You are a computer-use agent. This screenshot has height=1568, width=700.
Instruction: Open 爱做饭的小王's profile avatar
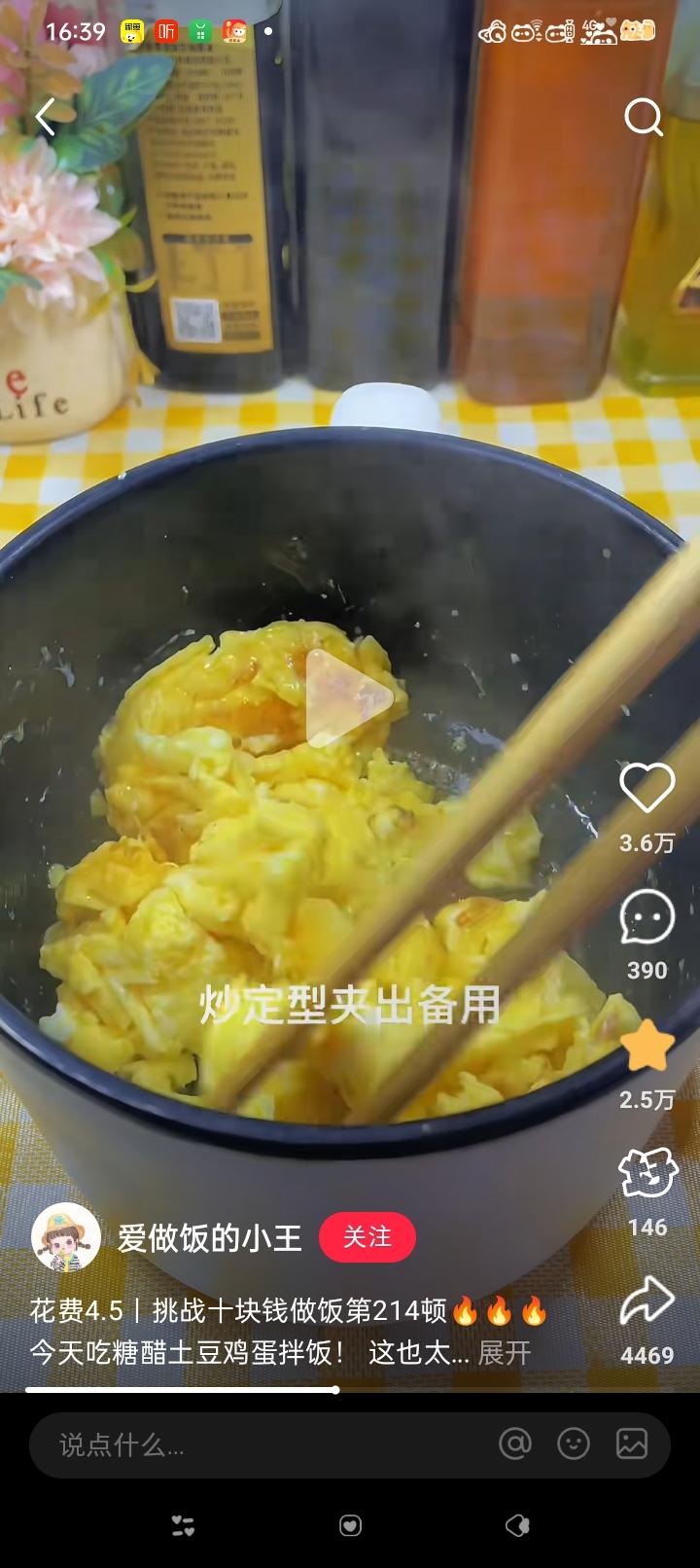point(66,1237)
